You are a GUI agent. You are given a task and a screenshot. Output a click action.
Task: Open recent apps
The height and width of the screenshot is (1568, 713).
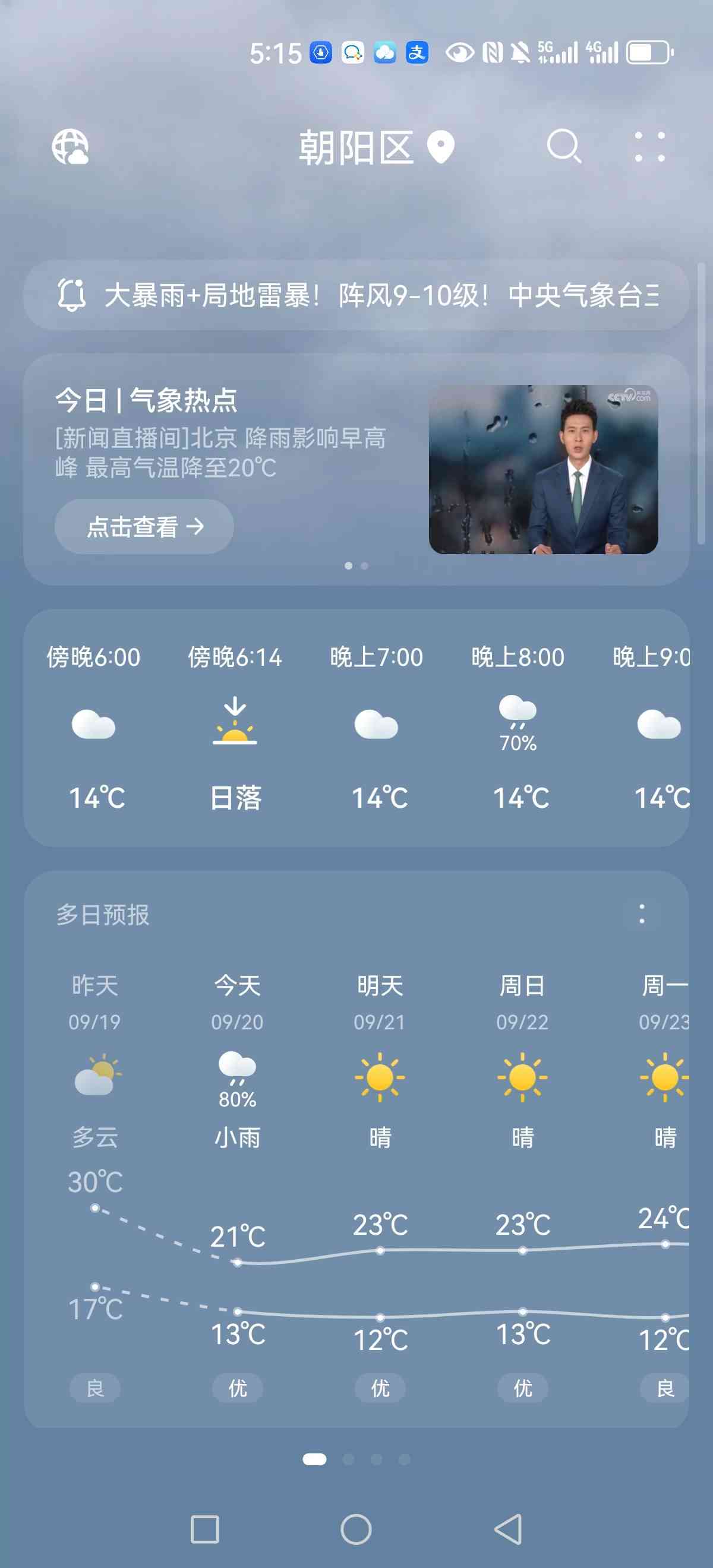[204, 1529]
